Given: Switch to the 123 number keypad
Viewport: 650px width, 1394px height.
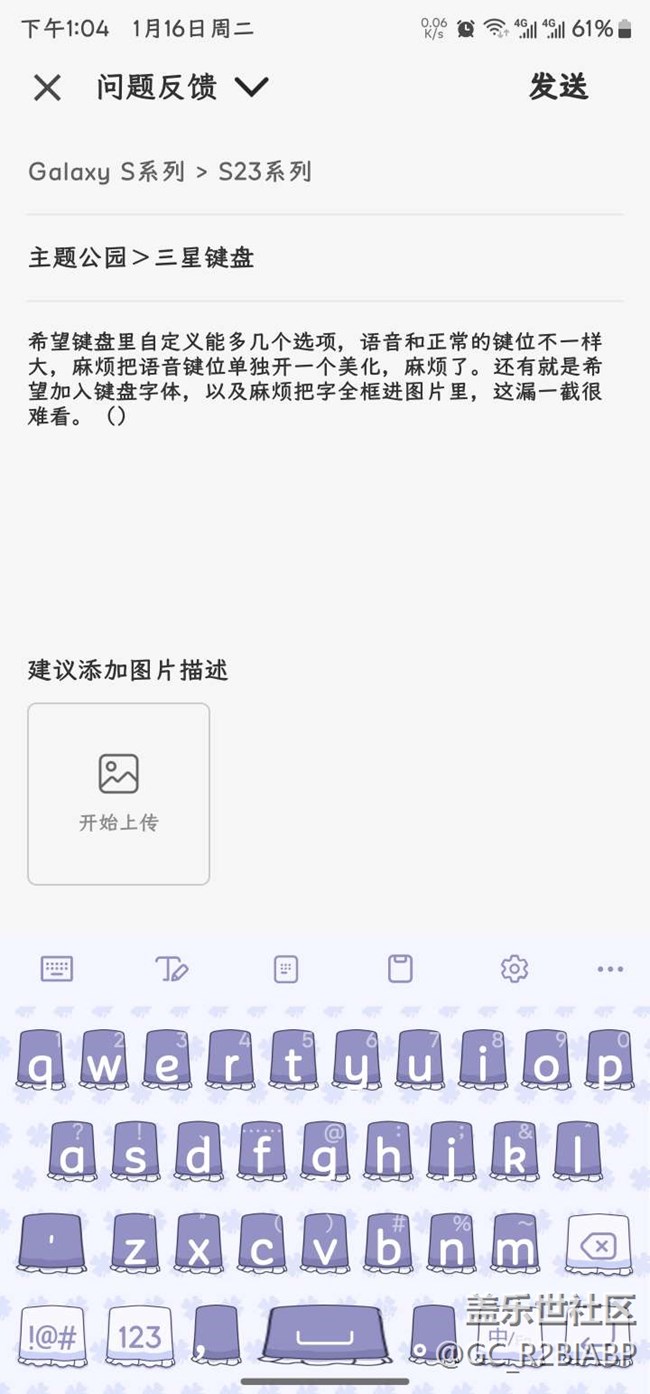Looking at the screenshot, I should click(138, 1336).
